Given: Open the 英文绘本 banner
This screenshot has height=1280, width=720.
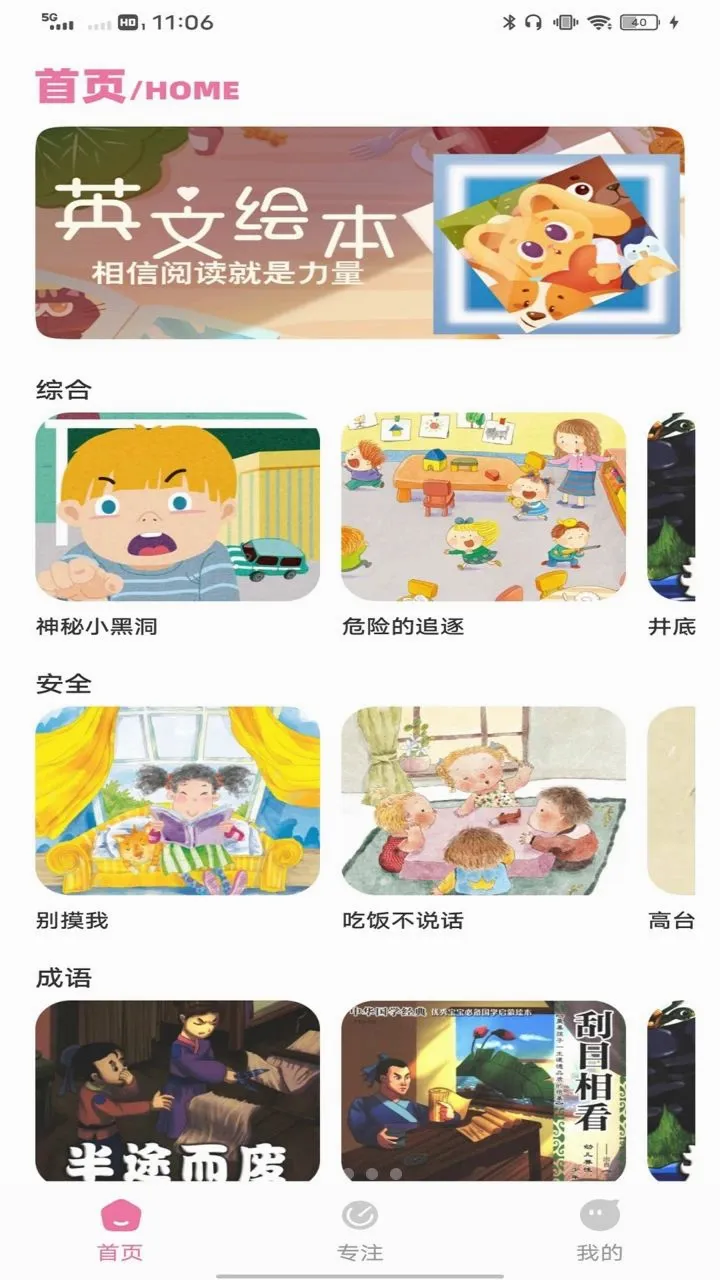Looking at the screenshot, I should 360,233.
